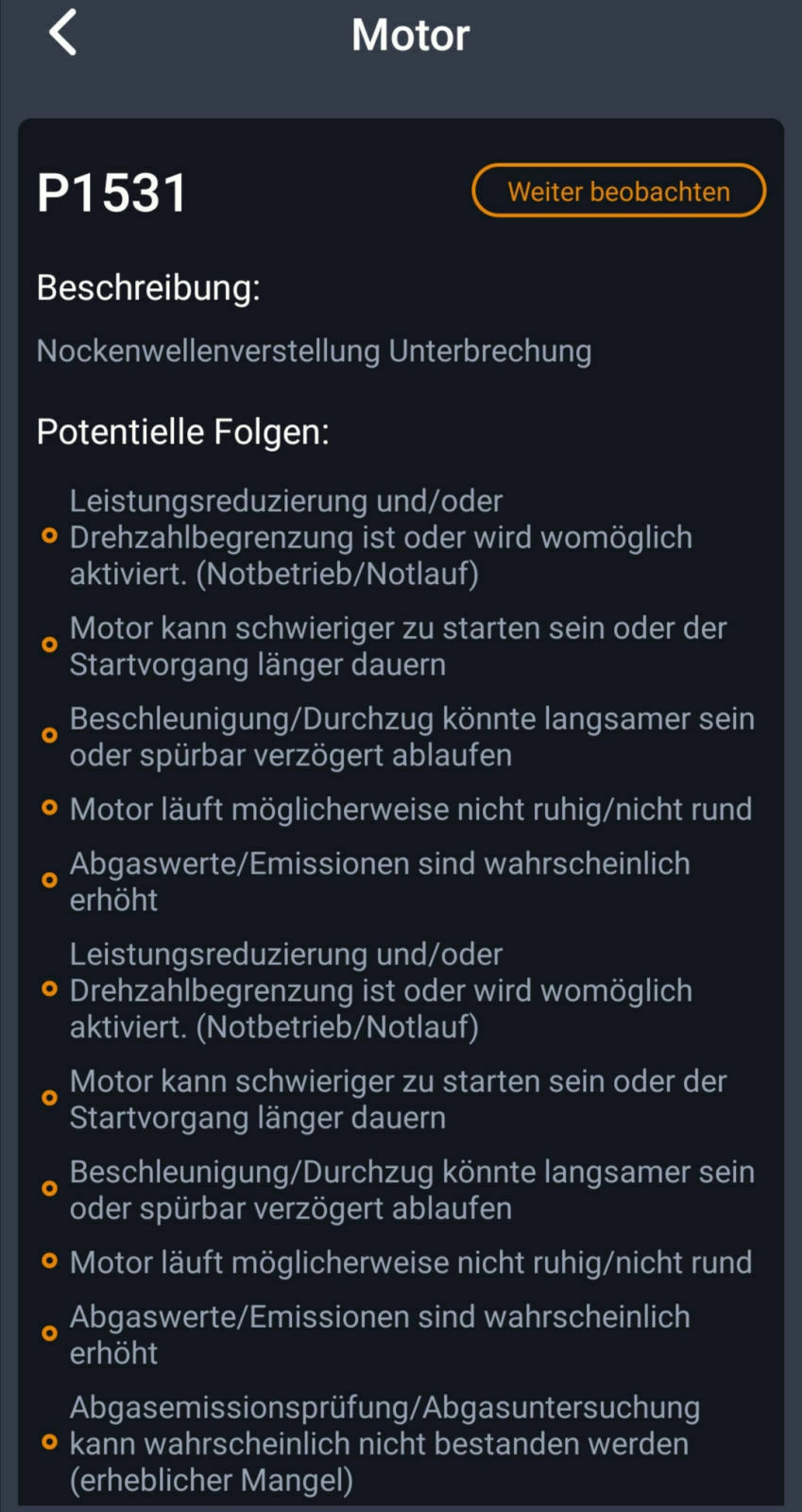Enable the first Leistungsreduzierung list entry
This screenshot has height=1512, width=802.
pos(381,537)
